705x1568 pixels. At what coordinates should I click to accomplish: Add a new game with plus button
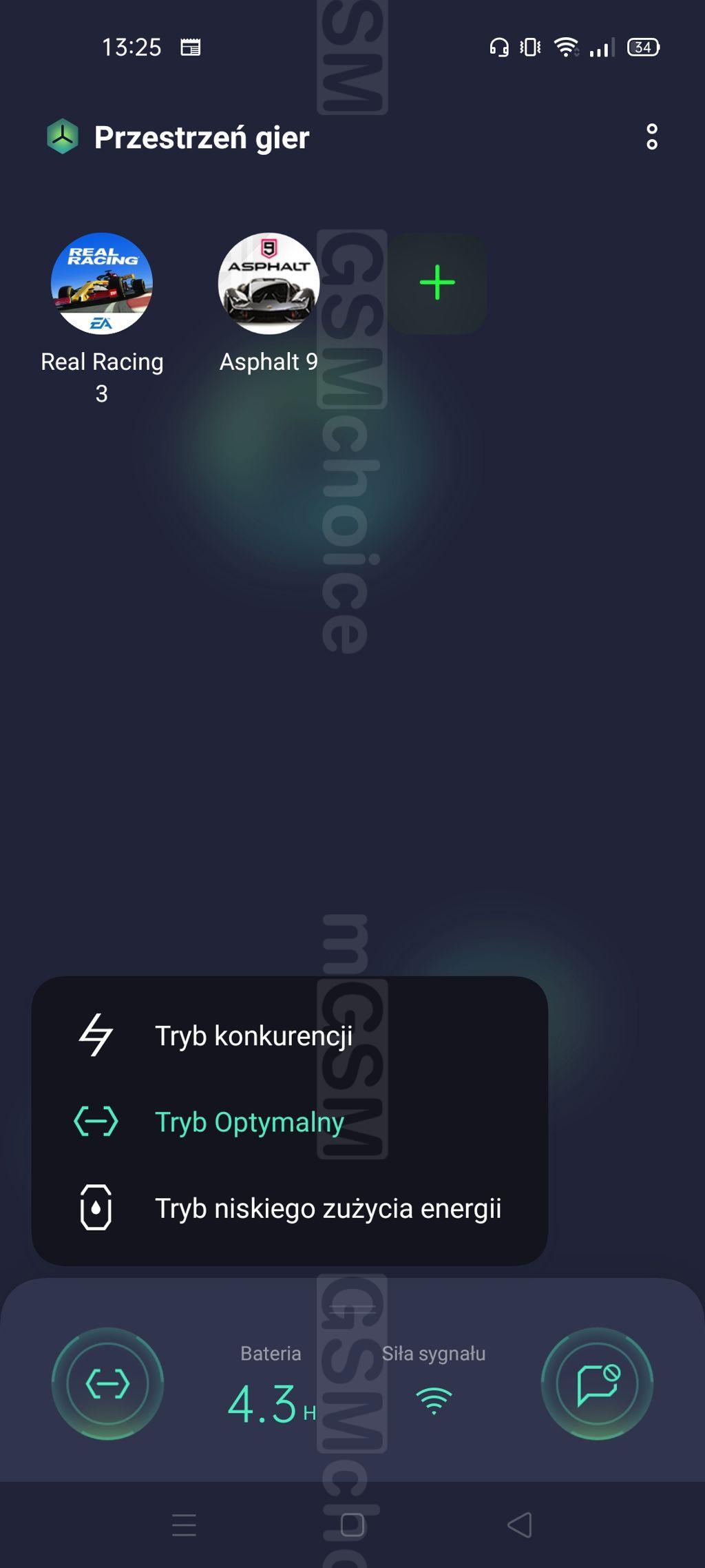pos(436,283)
